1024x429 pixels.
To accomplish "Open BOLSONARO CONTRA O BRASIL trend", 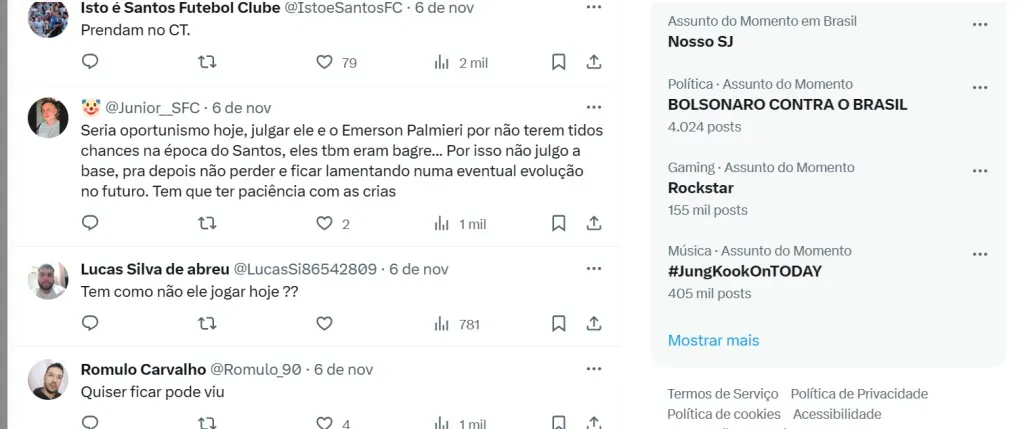I will pos(787,105).
